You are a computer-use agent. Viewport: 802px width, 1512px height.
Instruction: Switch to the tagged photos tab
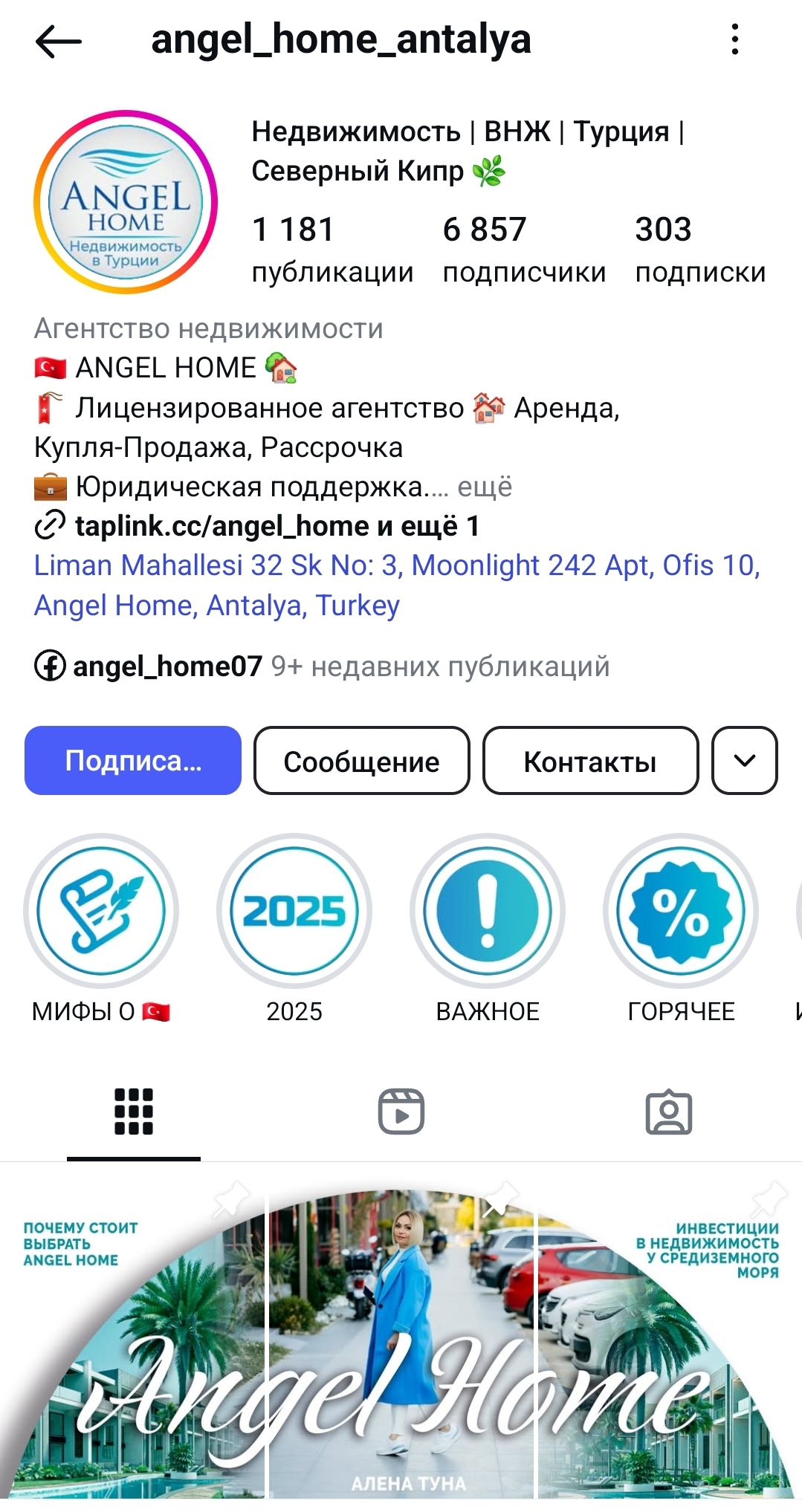click(x=668, y=1112)
